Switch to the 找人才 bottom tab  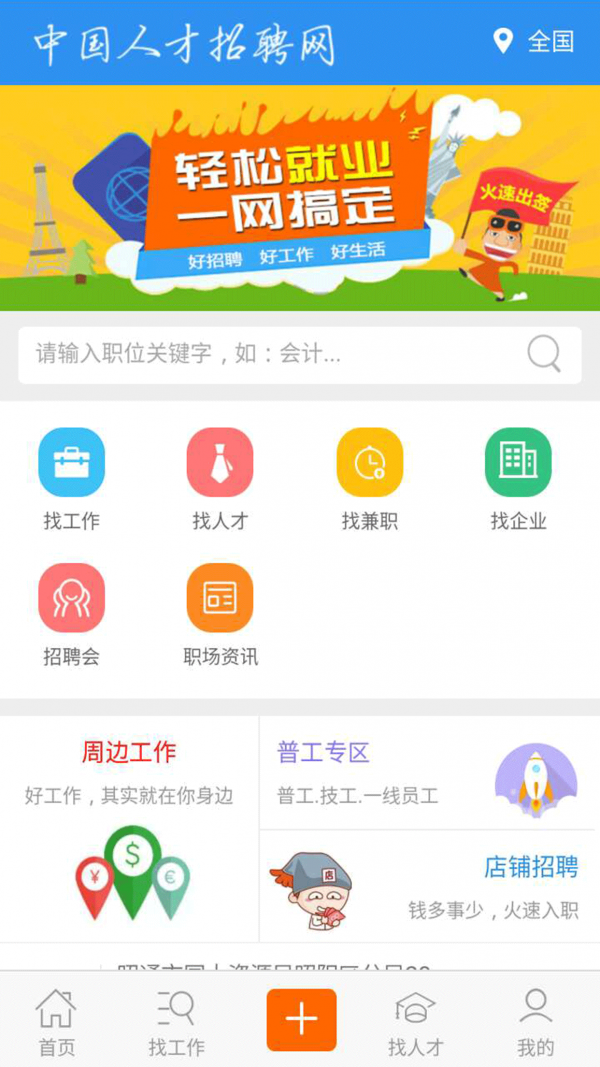click(x=415, y=1021)
